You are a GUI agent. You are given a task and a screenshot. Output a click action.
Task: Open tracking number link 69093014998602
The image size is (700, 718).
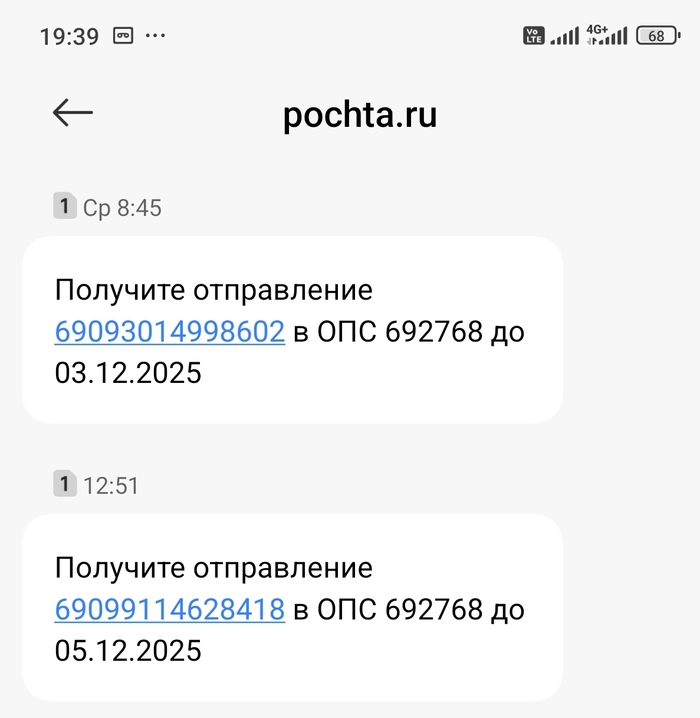point(170,332)
